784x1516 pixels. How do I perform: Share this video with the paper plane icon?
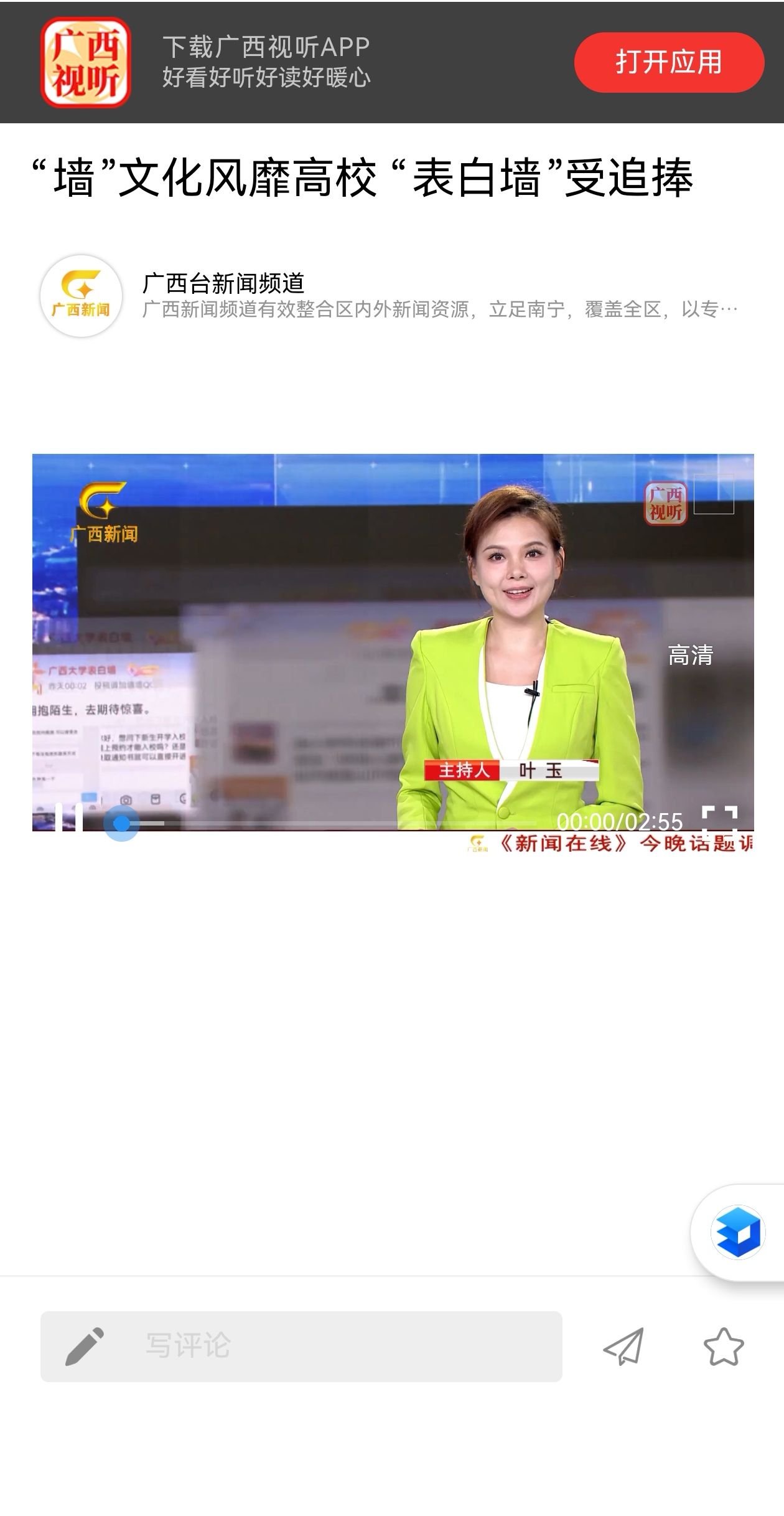(x=623, y=1347)
